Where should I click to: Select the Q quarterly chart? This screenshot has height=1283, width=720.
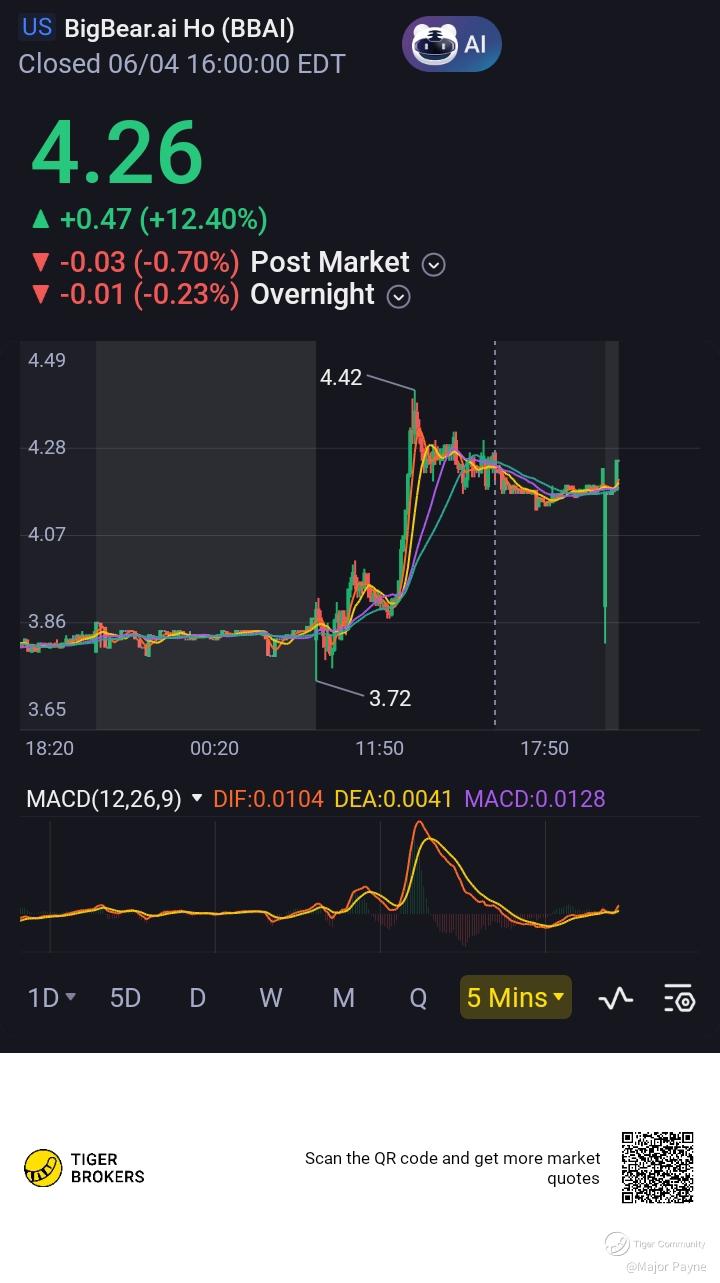(418, 997)
